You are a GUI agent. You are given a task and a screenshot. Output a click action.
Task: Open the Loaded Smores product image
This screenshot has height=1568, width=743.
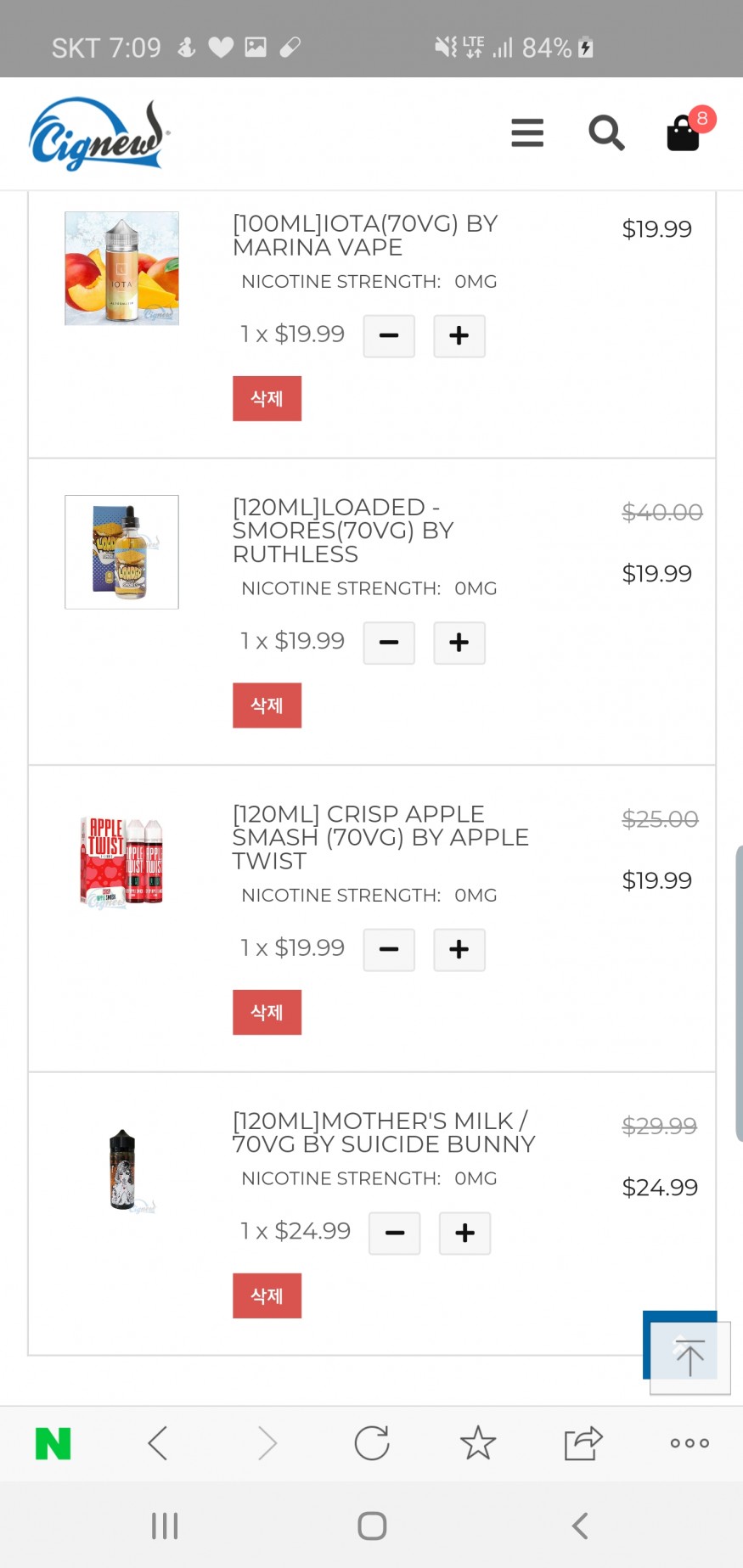121,552
